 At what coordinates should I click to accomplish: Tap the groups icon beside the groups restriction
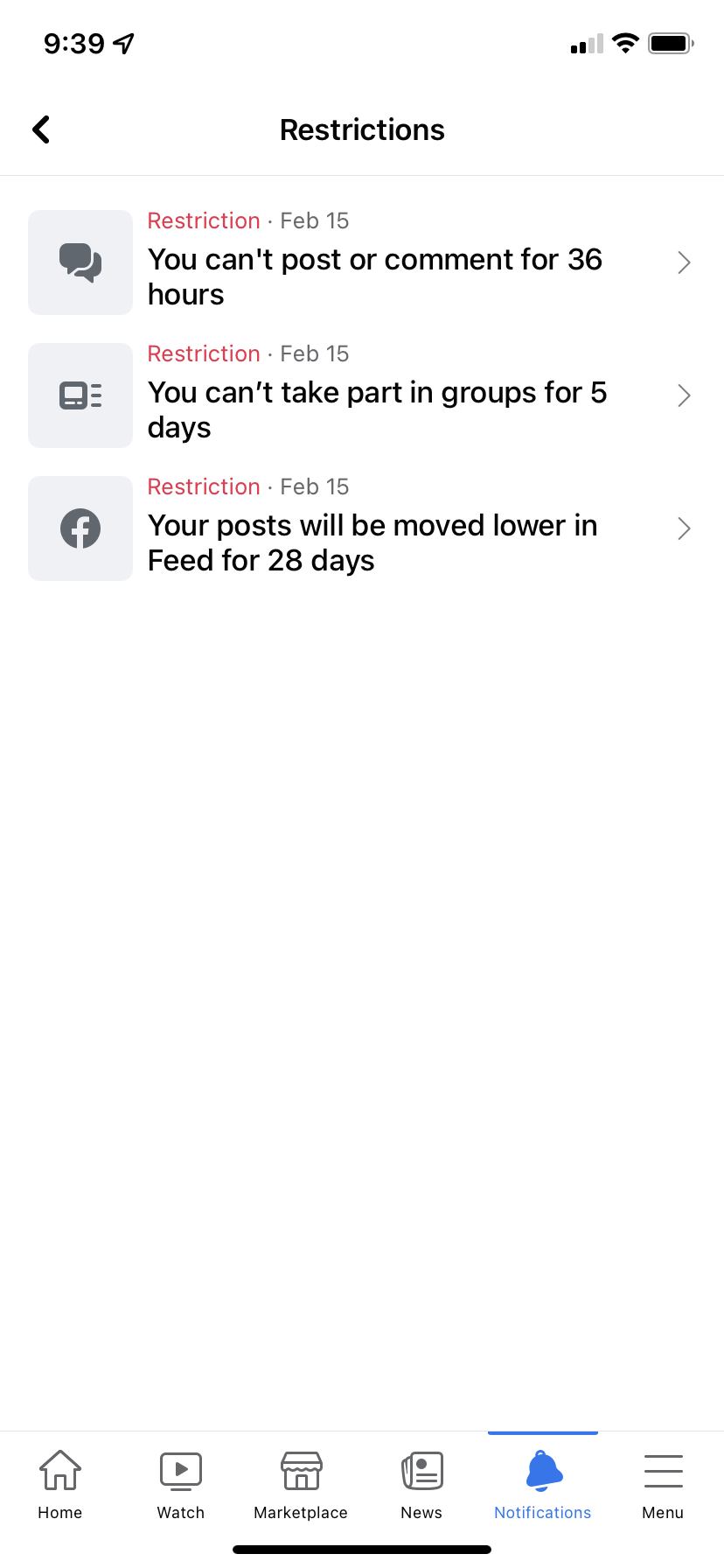(80, 395)
